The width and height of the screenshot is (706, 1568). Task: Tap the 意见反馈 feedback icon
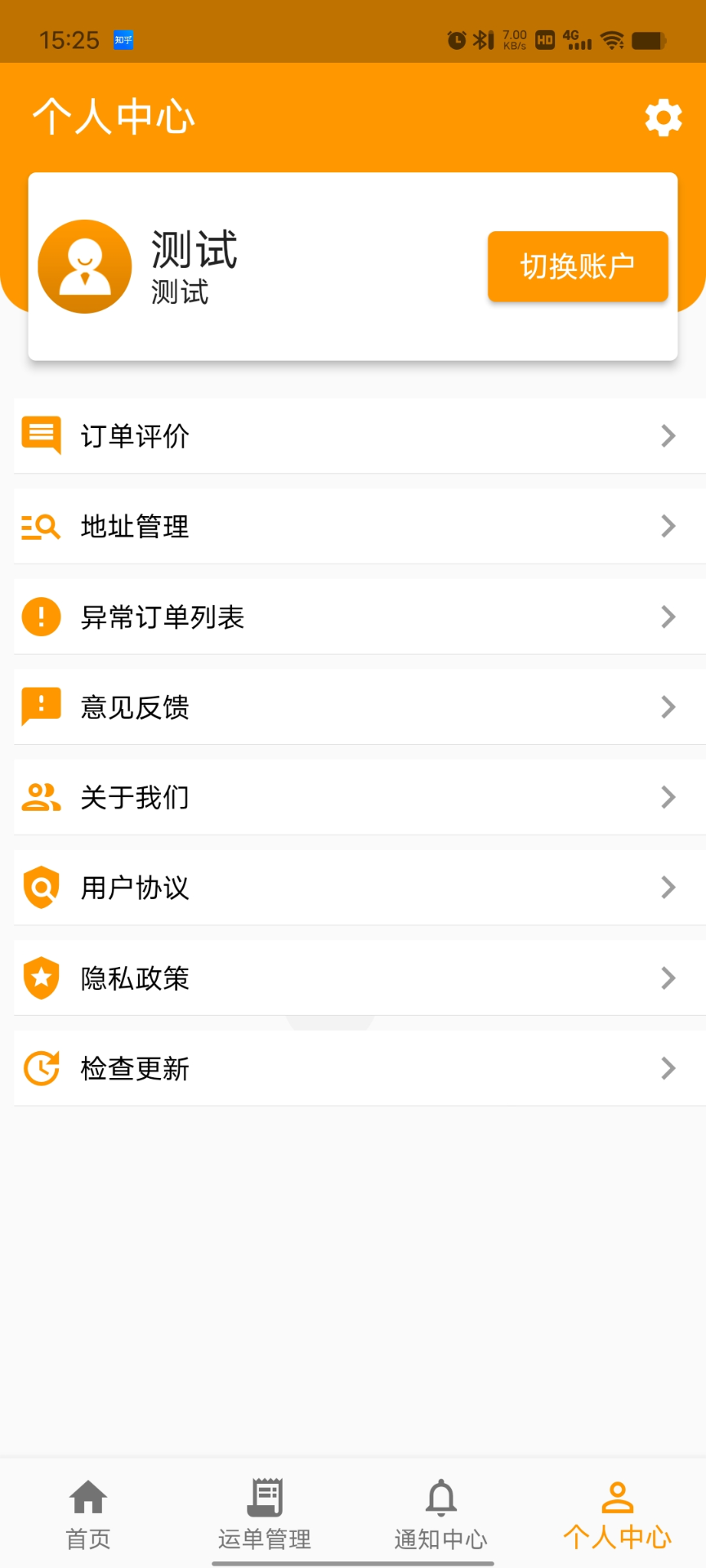(x=41, y=707)
